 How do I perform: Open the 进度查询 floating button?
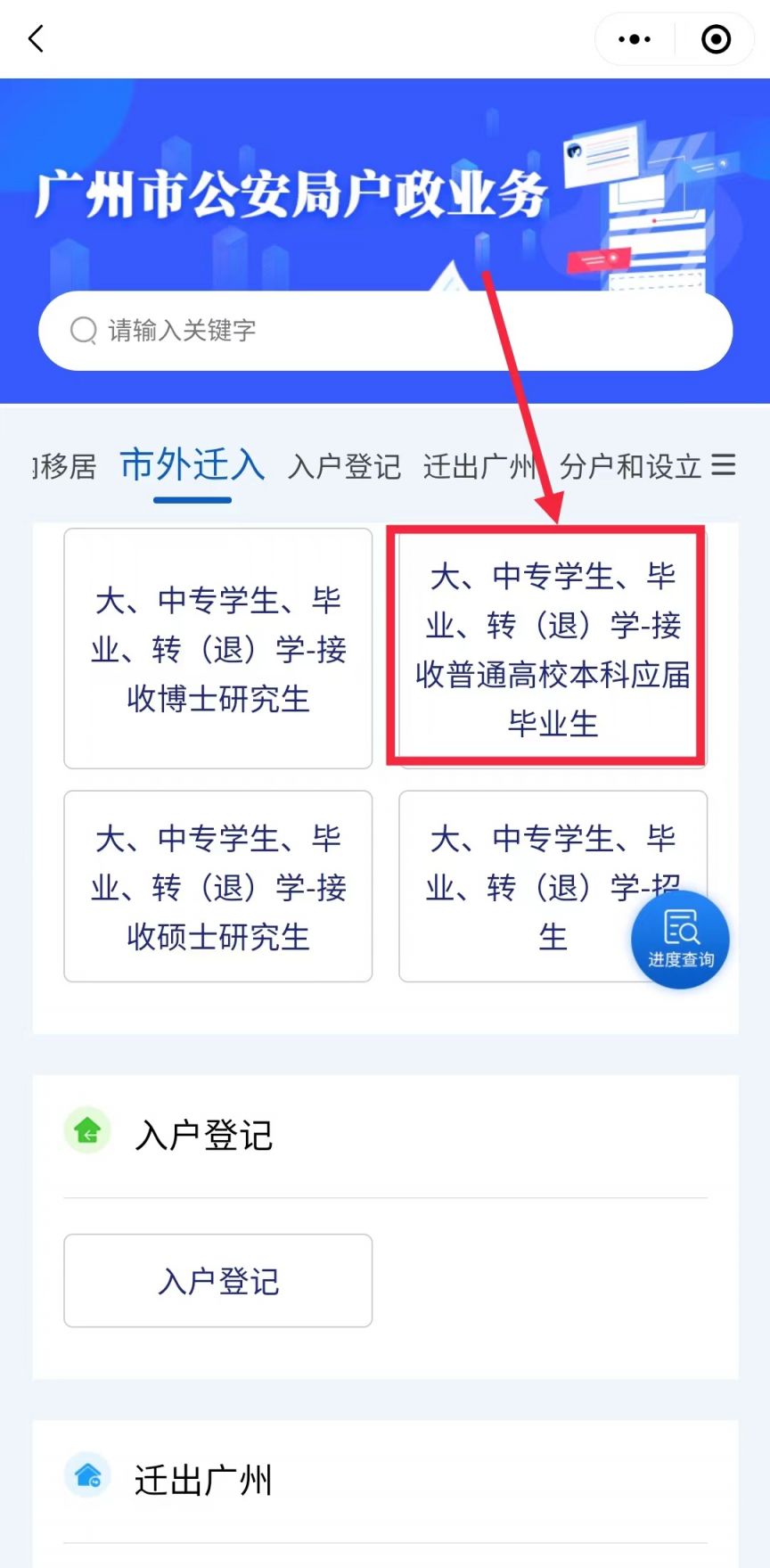[x=680, y=940]
